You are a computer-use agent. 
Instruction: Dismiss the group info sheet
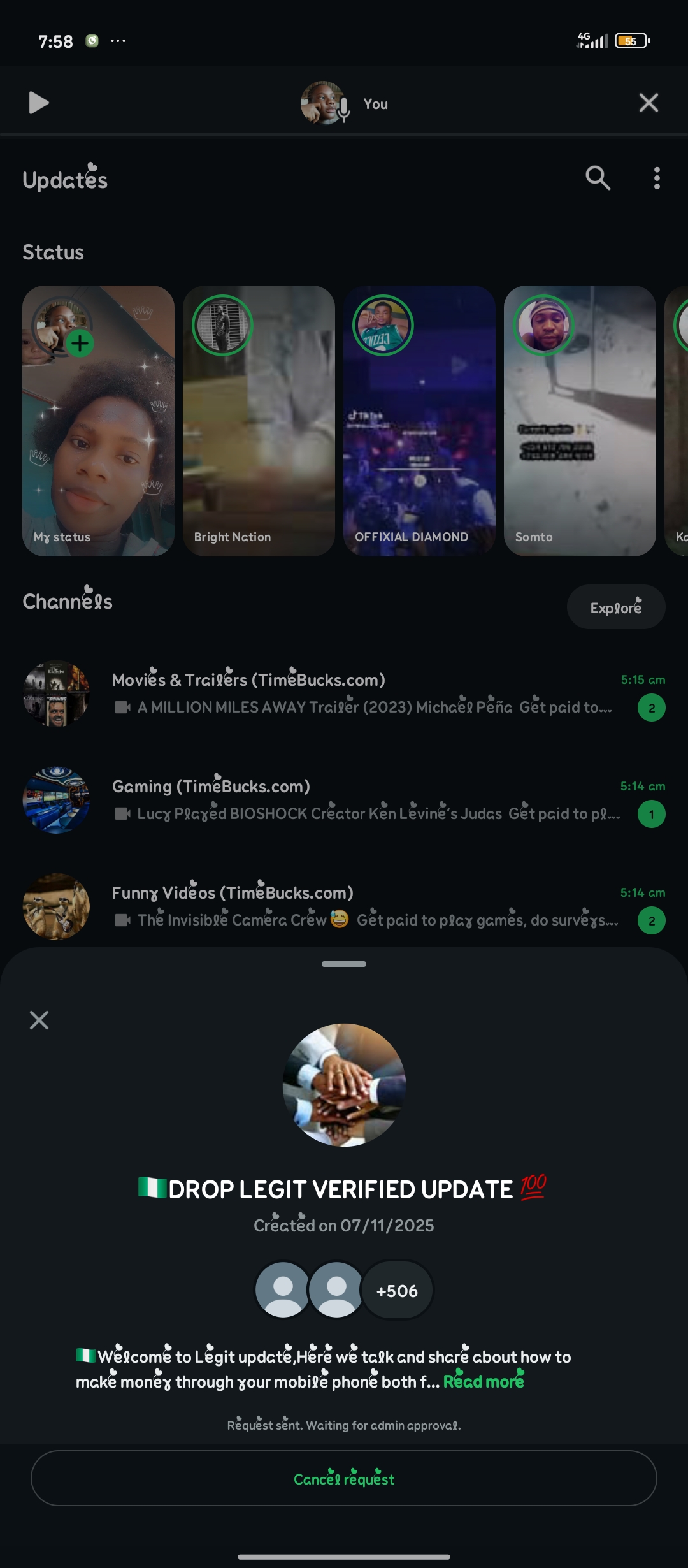click(x=39, y=1020)
